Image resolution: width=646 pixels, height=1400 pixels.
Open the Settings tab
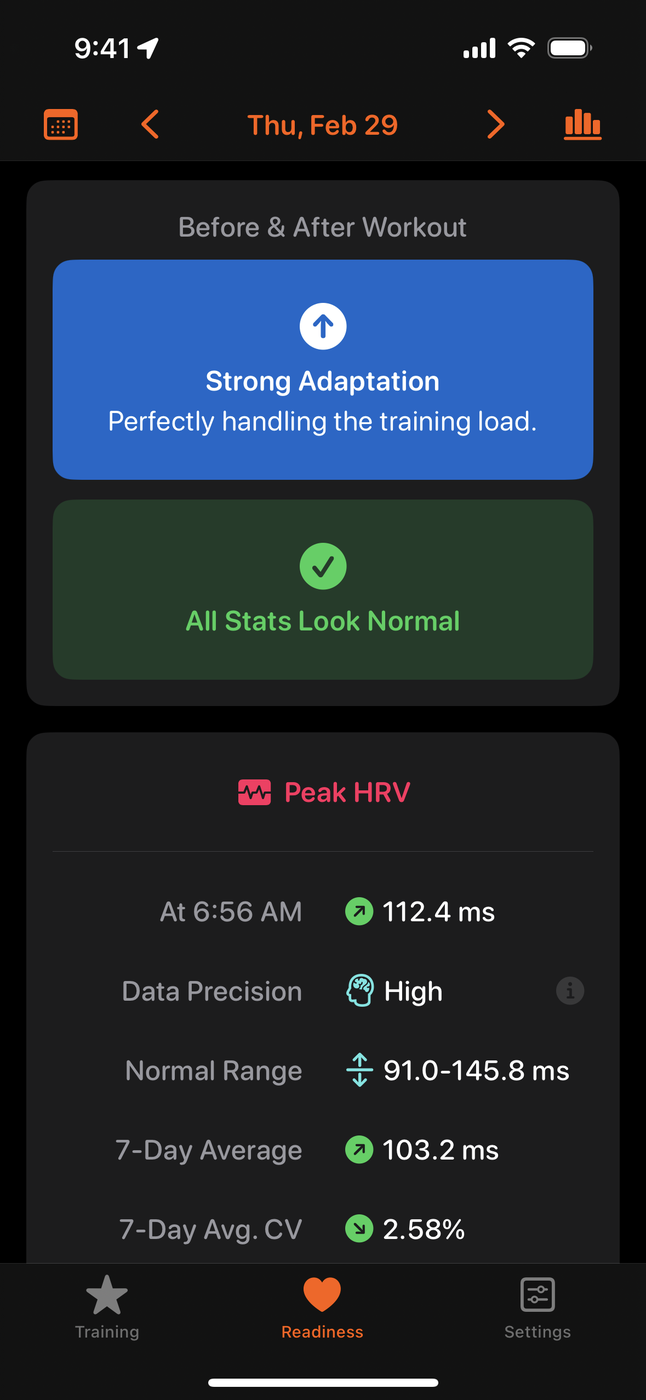[537, 1307]
